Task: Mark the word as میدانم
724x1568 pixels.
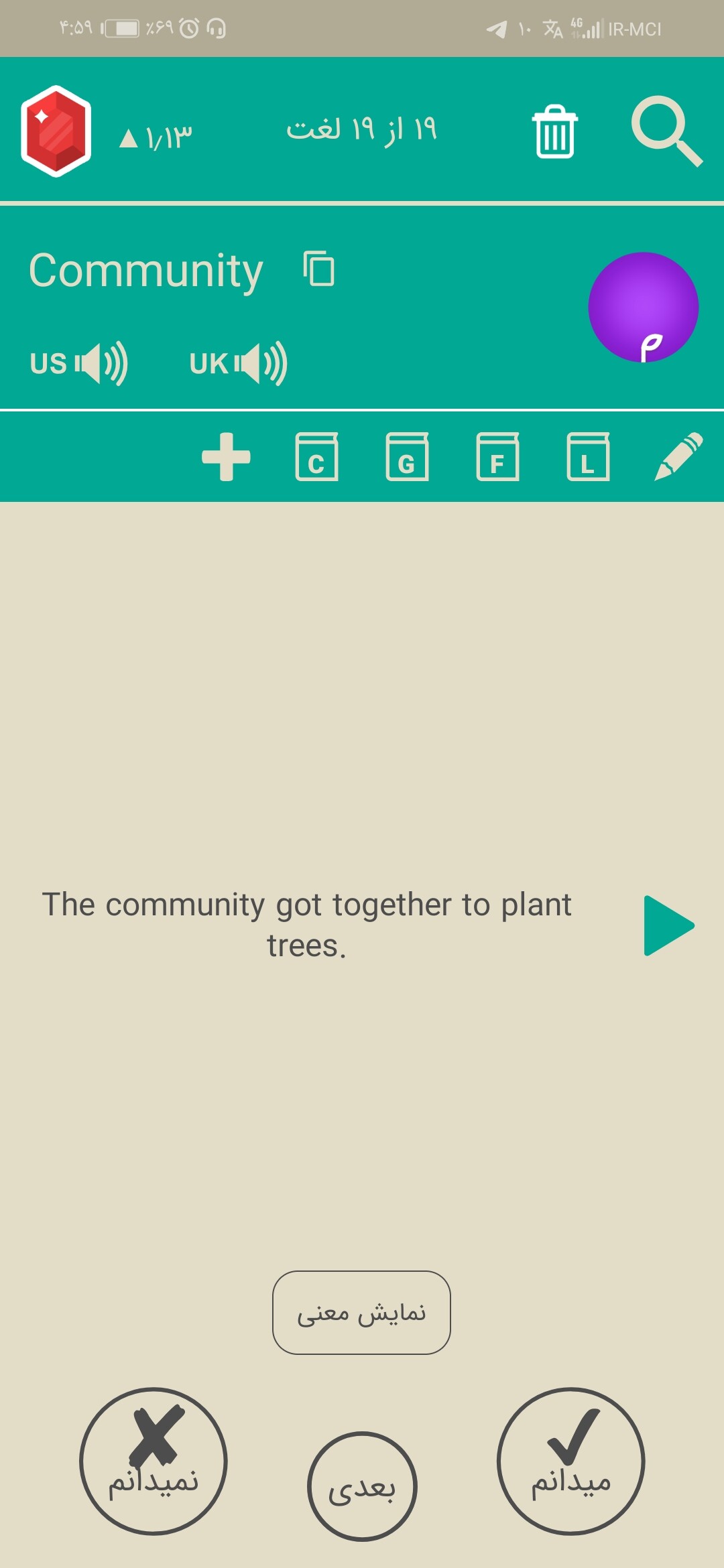Action: [x=570, y=1461]
